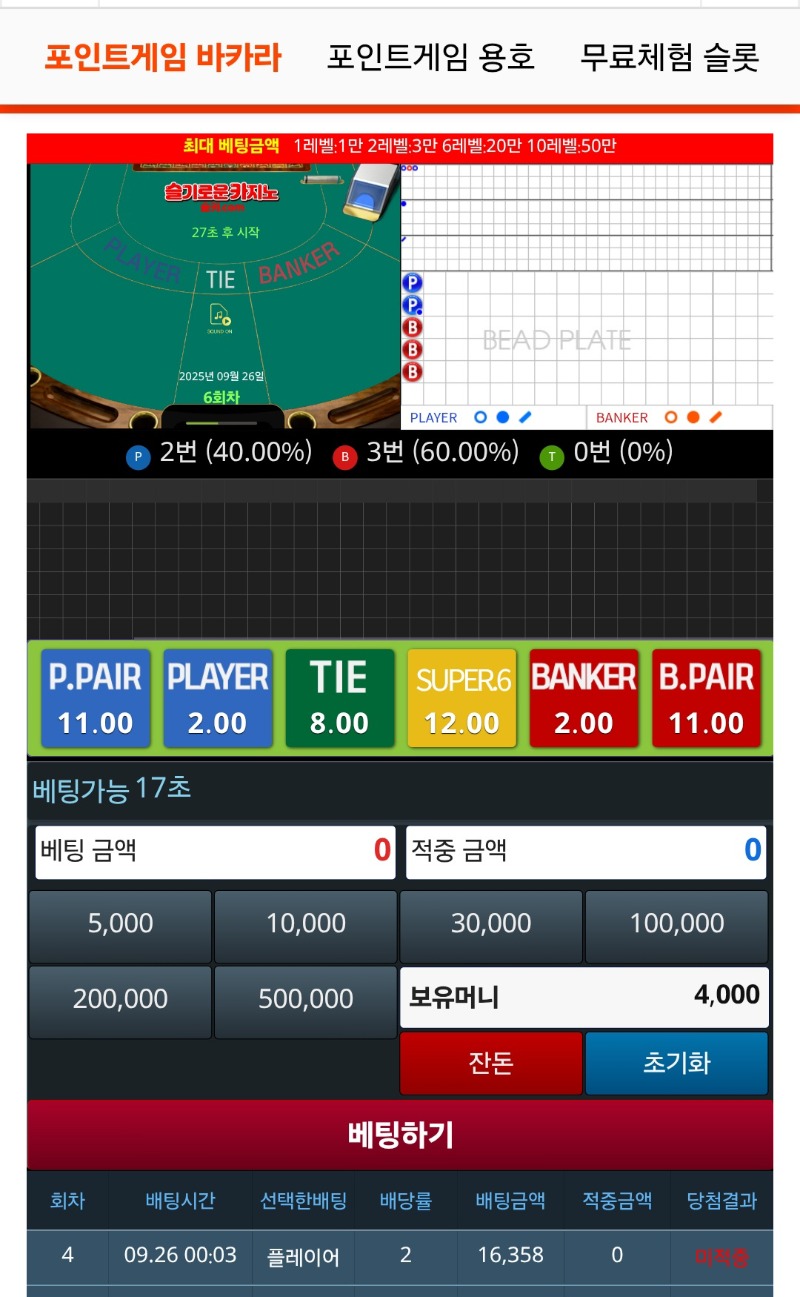Pick TIE 8.00 bet option
Viewport: 800px width, 1297px height.
(x=340, y=698)
